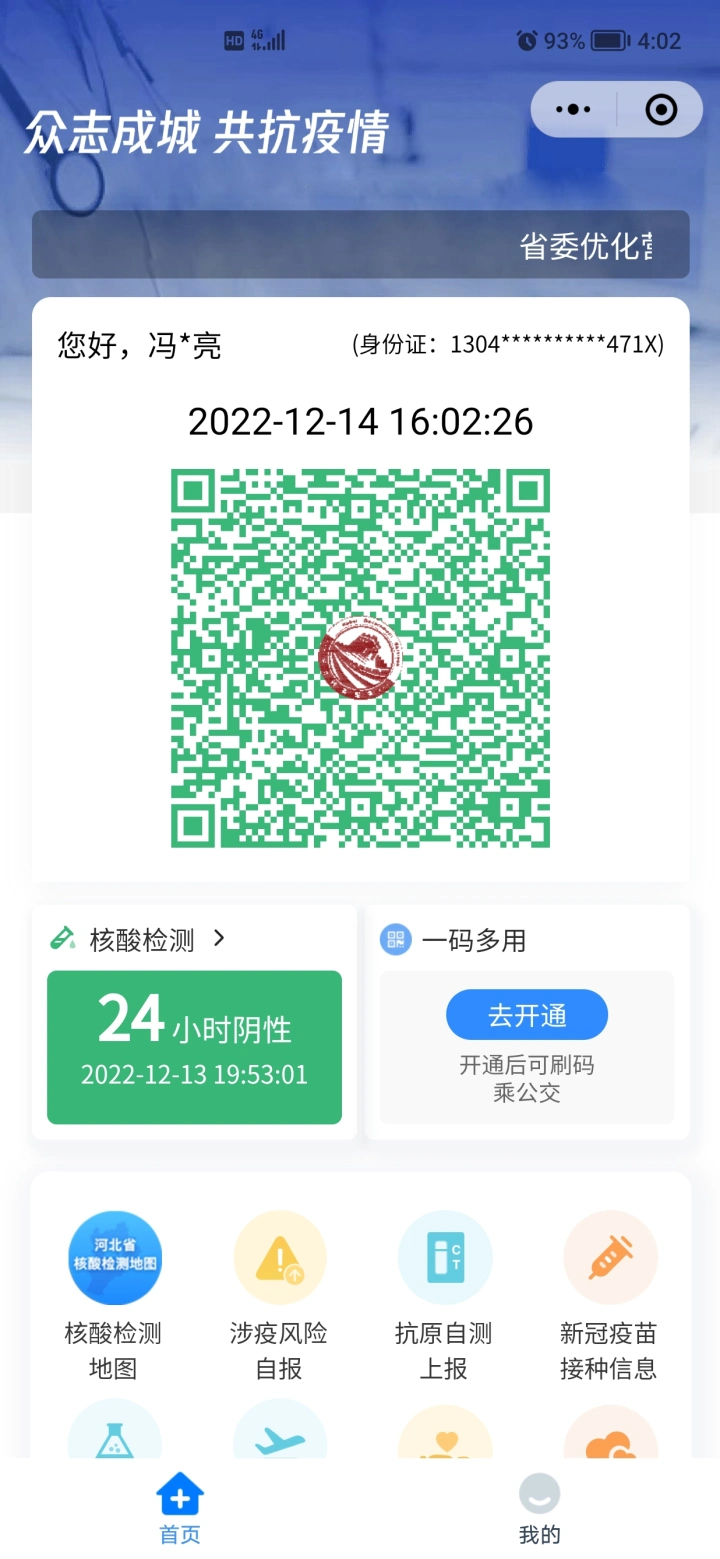Switch to the 我的 tab
This screenshot has height=1559, width=720.
click(540, 1508)
